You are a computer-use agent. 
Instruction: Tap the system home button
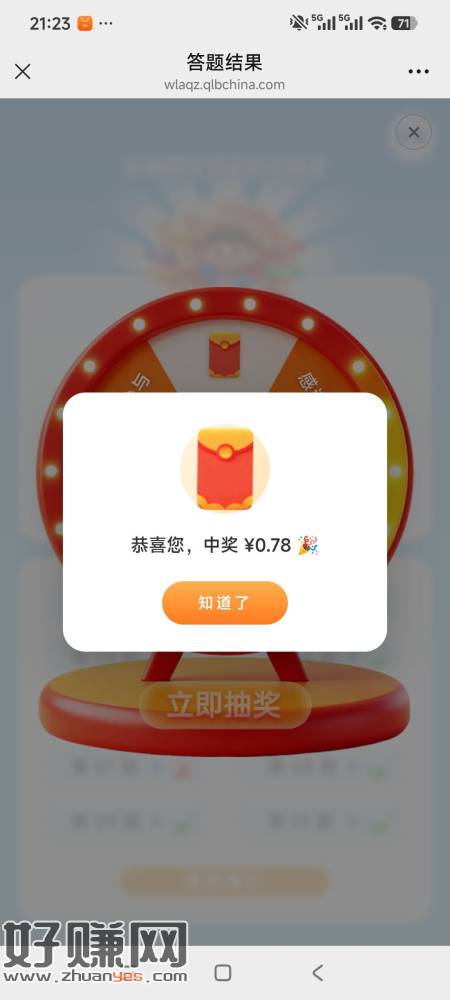[222, 973]
